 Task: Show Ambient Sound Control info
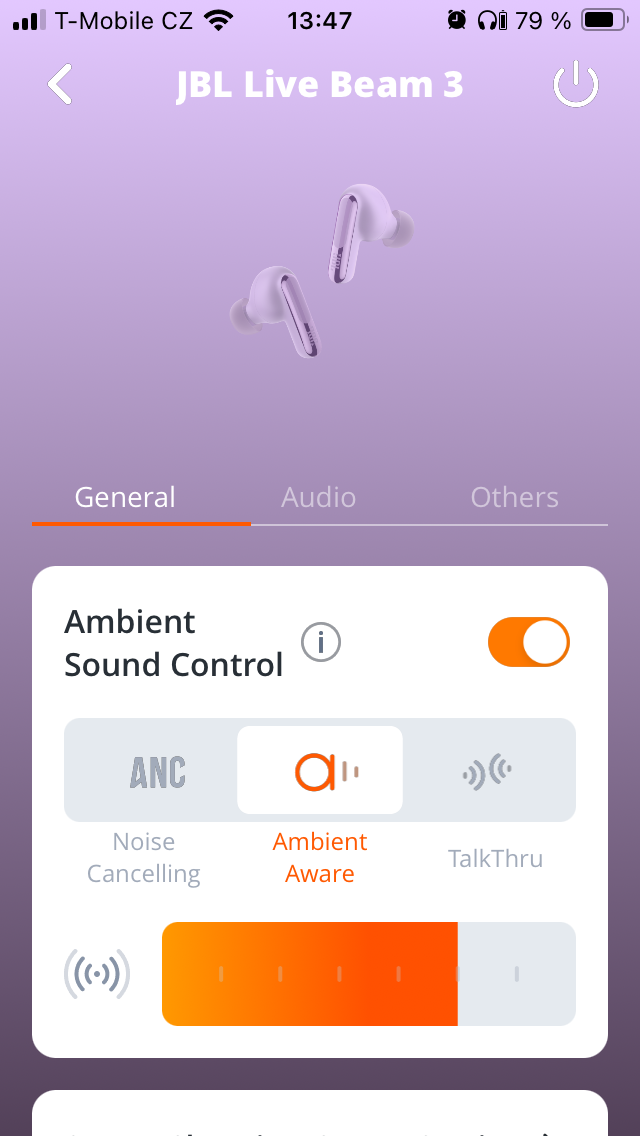[x=321, y=642]
